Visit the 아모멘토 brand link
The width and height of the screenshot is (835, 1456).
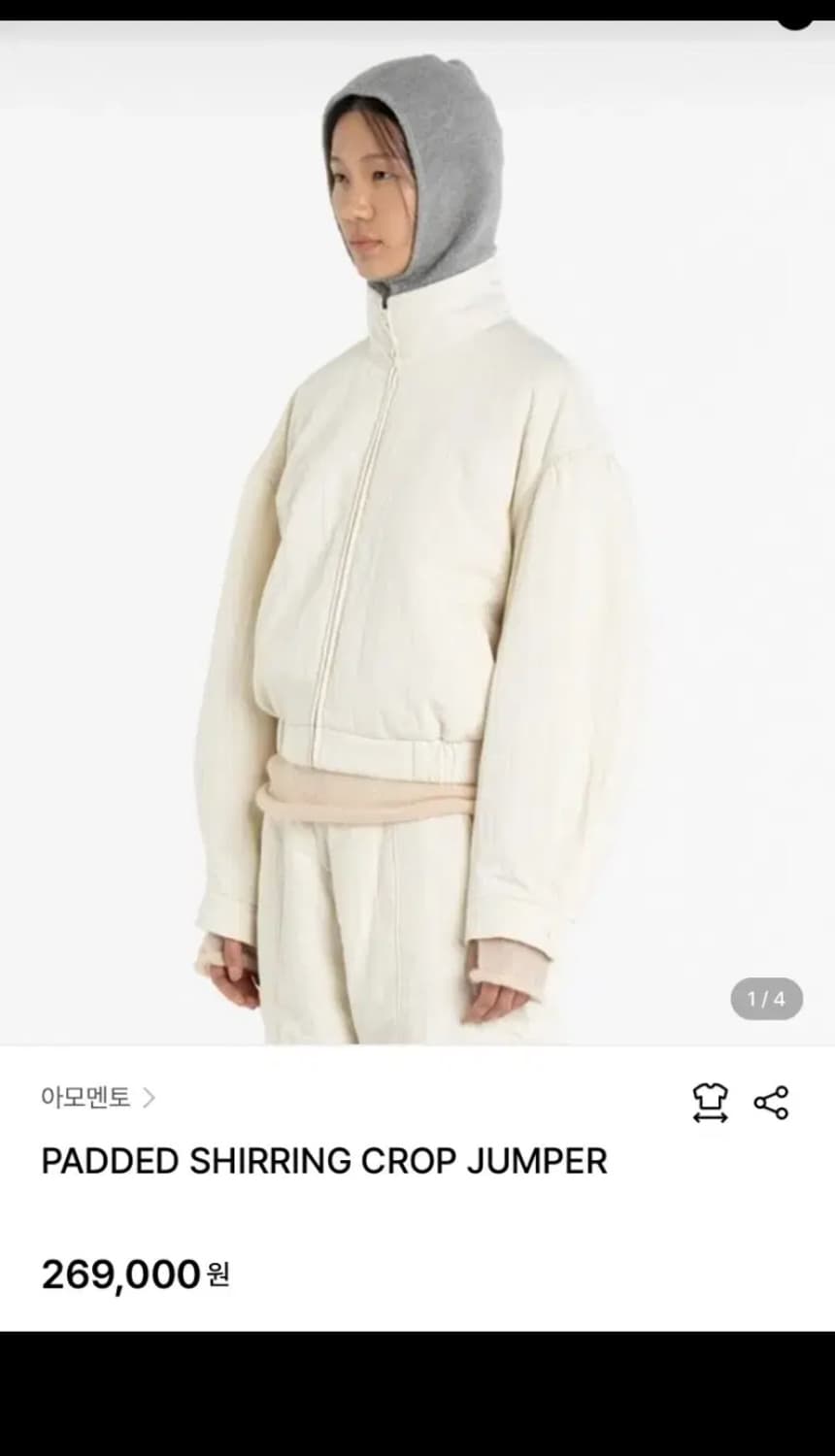coord(87,1098)
